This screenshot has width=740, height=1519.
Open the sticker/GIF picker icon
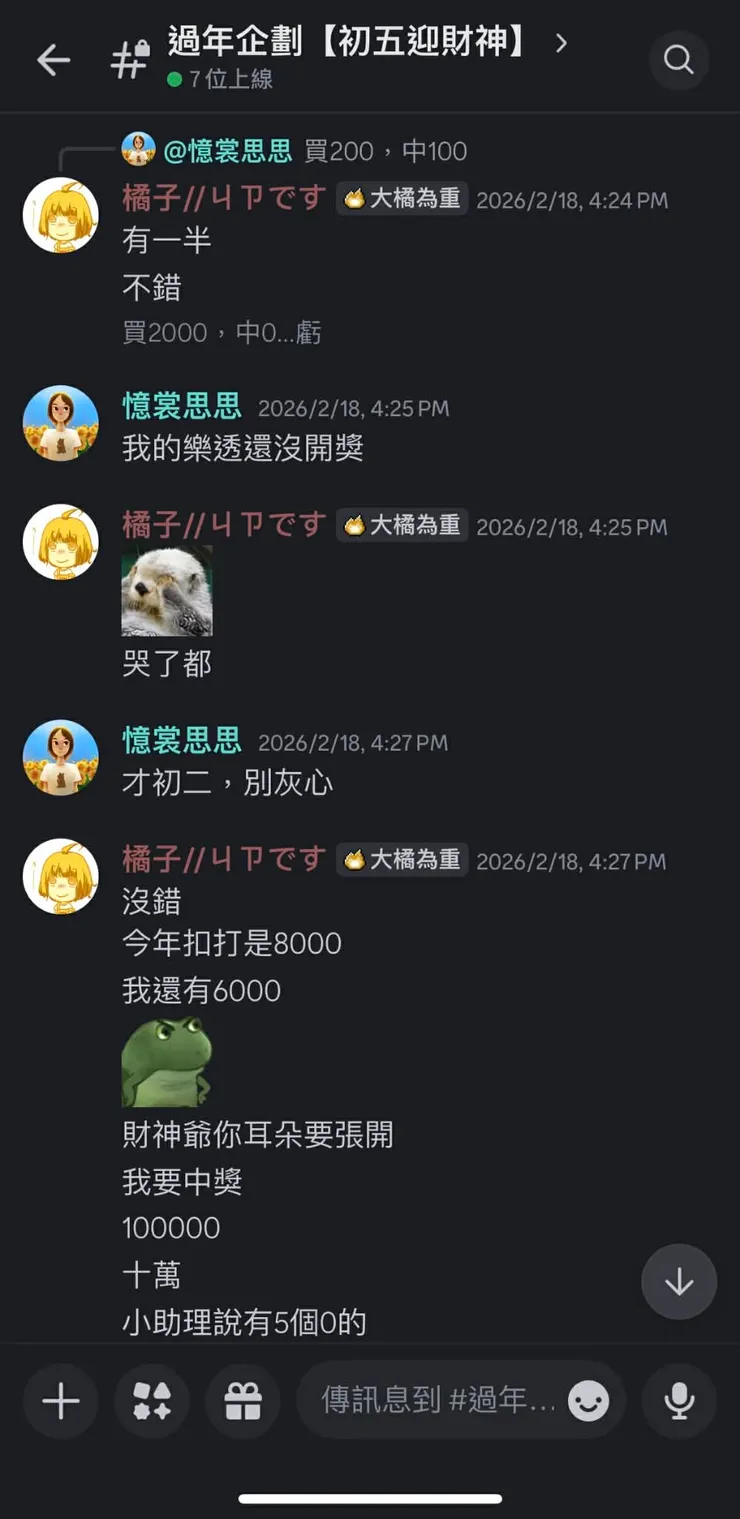pyautogui.click(x=151, y=1401)
